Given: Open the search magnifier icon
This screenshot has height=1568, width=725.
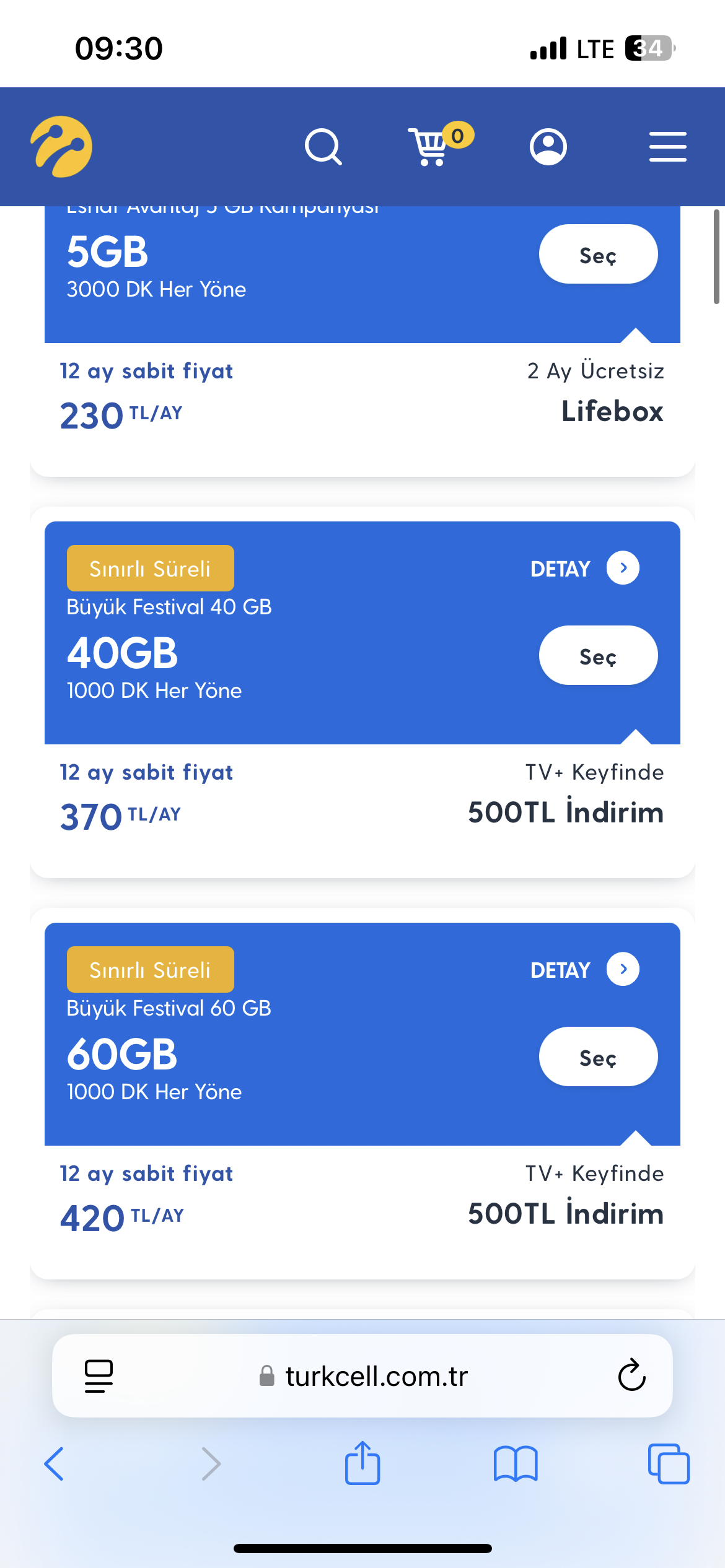Looking at the screenshot, I should coord(323,147).
